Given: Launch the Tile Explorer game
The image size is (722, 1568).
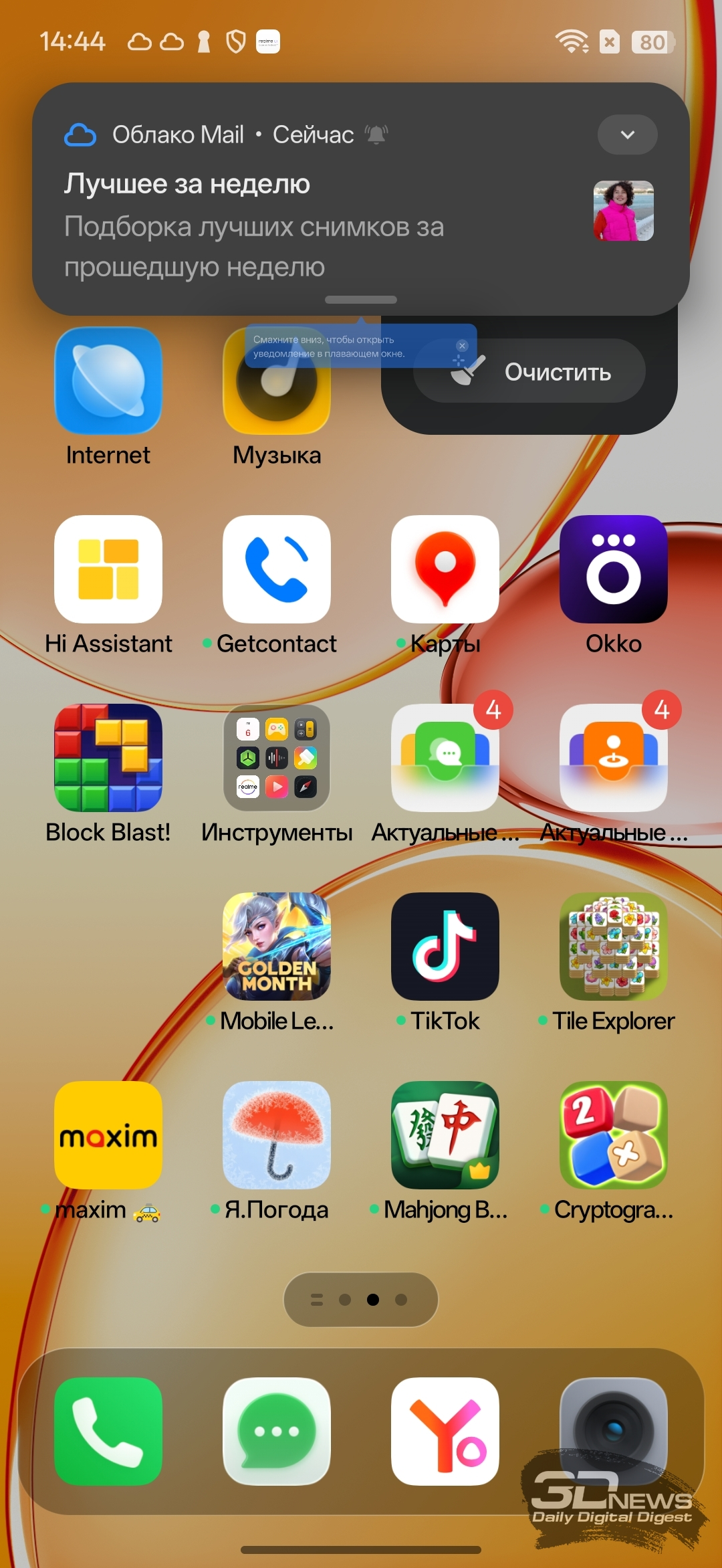Looking at the screenshot, I should point(614,947).
